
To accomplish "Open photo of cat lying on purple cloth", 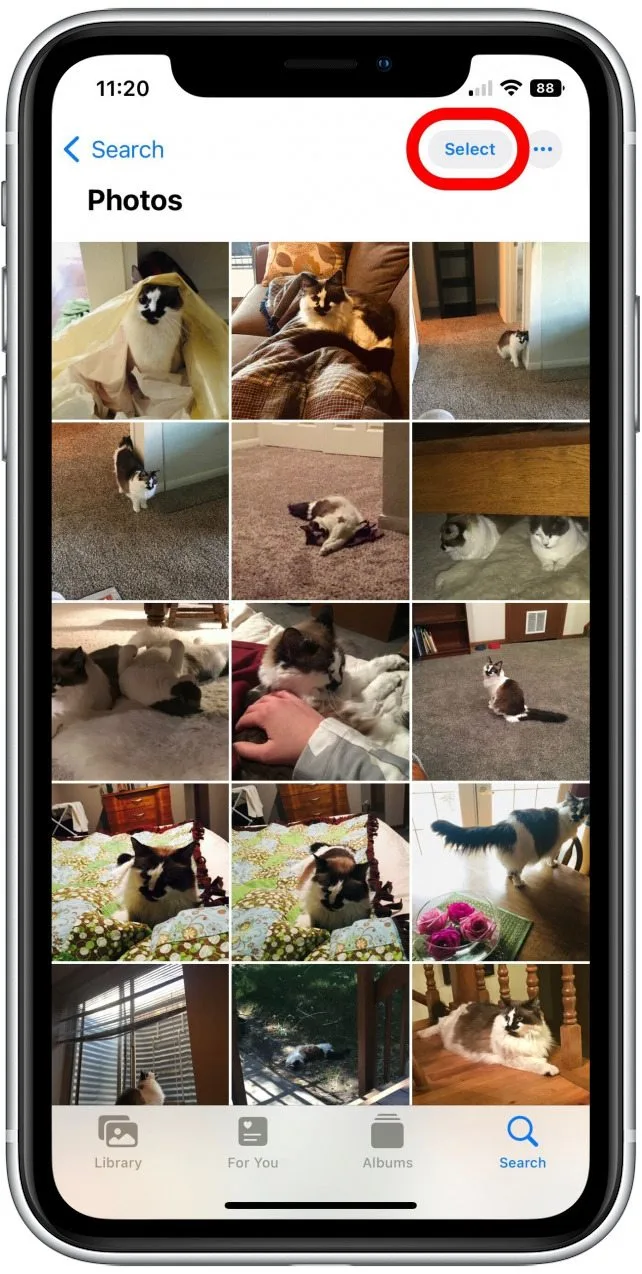I will [x=320, y=511].
